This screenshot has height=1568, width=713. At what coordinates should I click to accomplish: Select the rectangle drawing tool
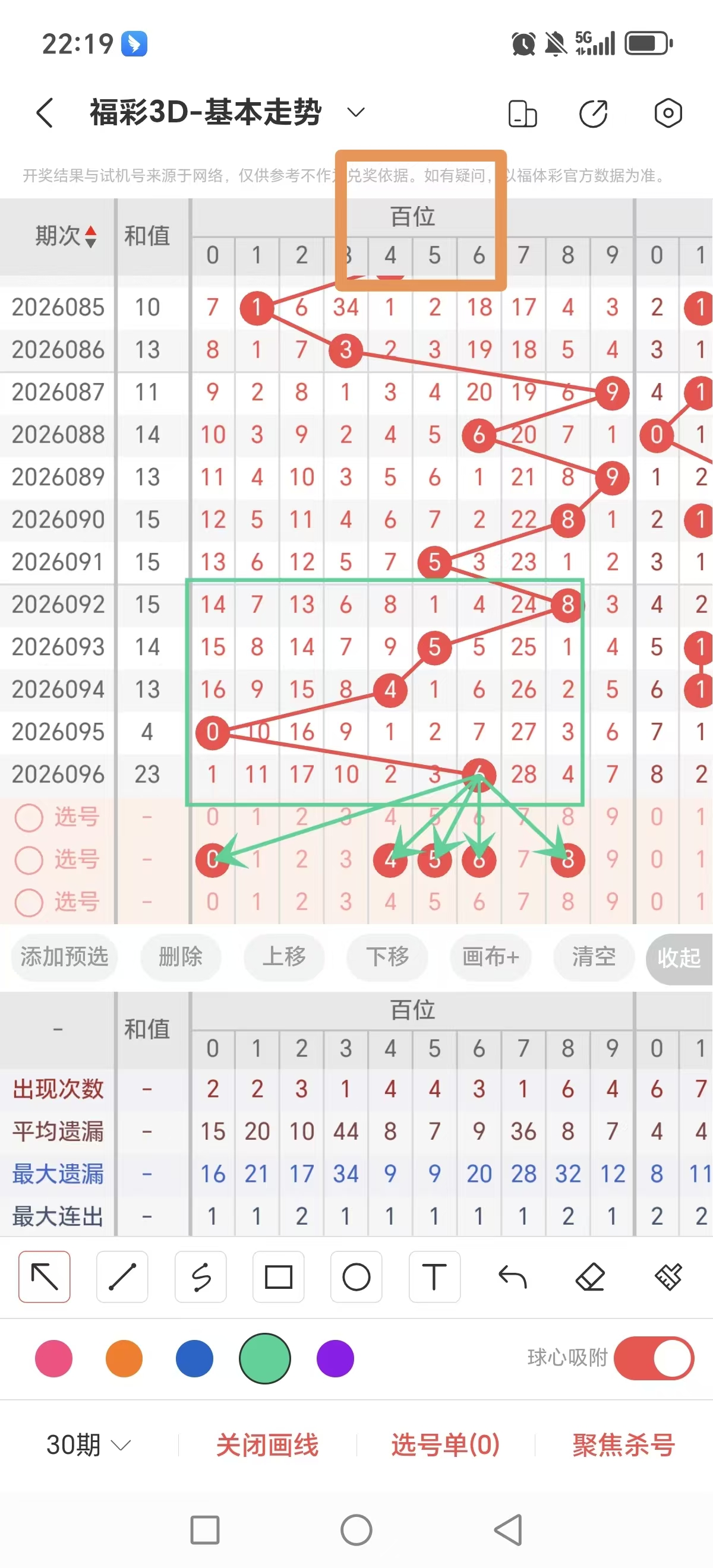278,1278
